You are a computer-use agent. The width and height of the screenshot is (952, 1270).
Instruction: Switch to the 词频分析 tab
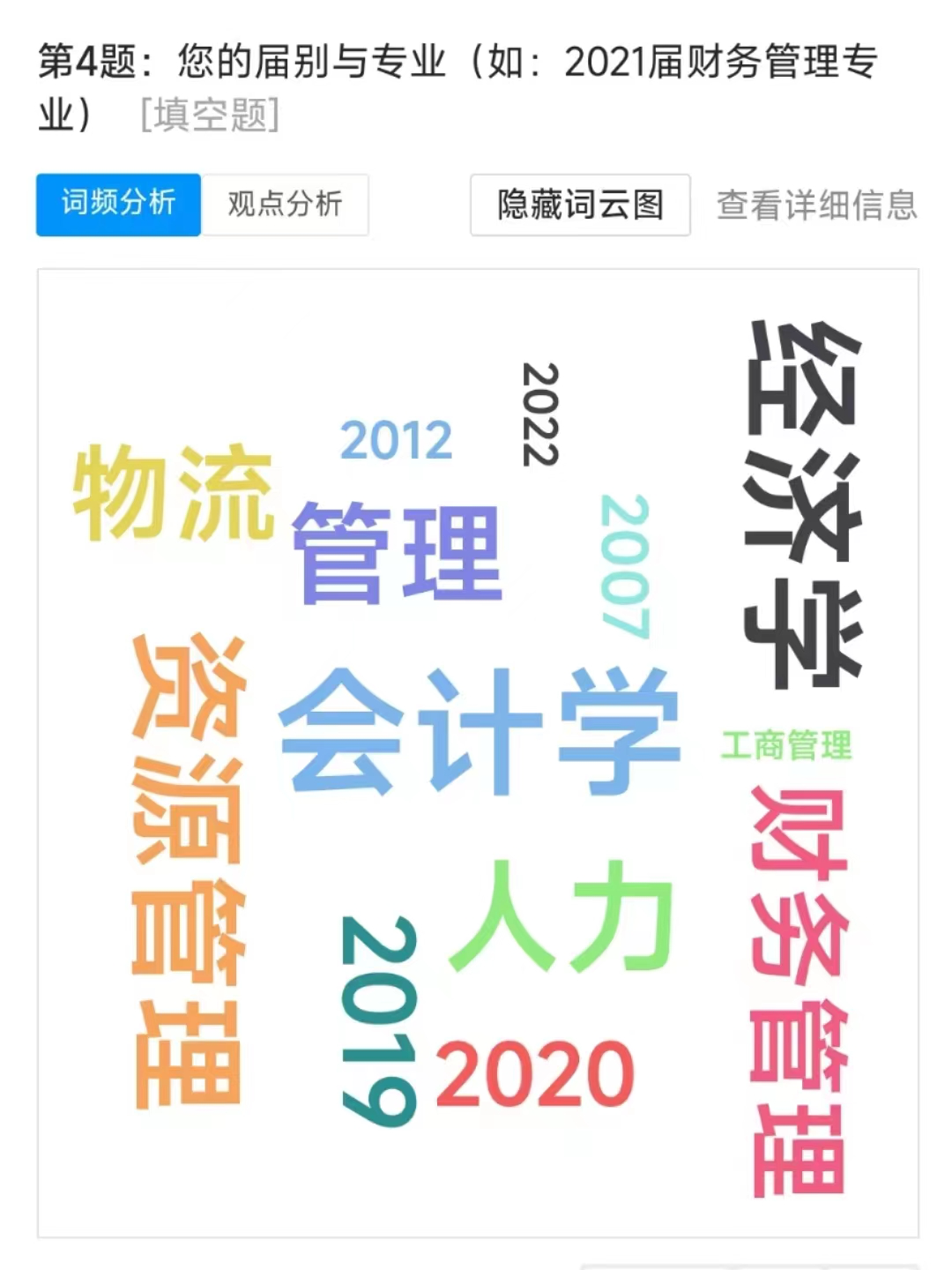(x=118, y=205)
